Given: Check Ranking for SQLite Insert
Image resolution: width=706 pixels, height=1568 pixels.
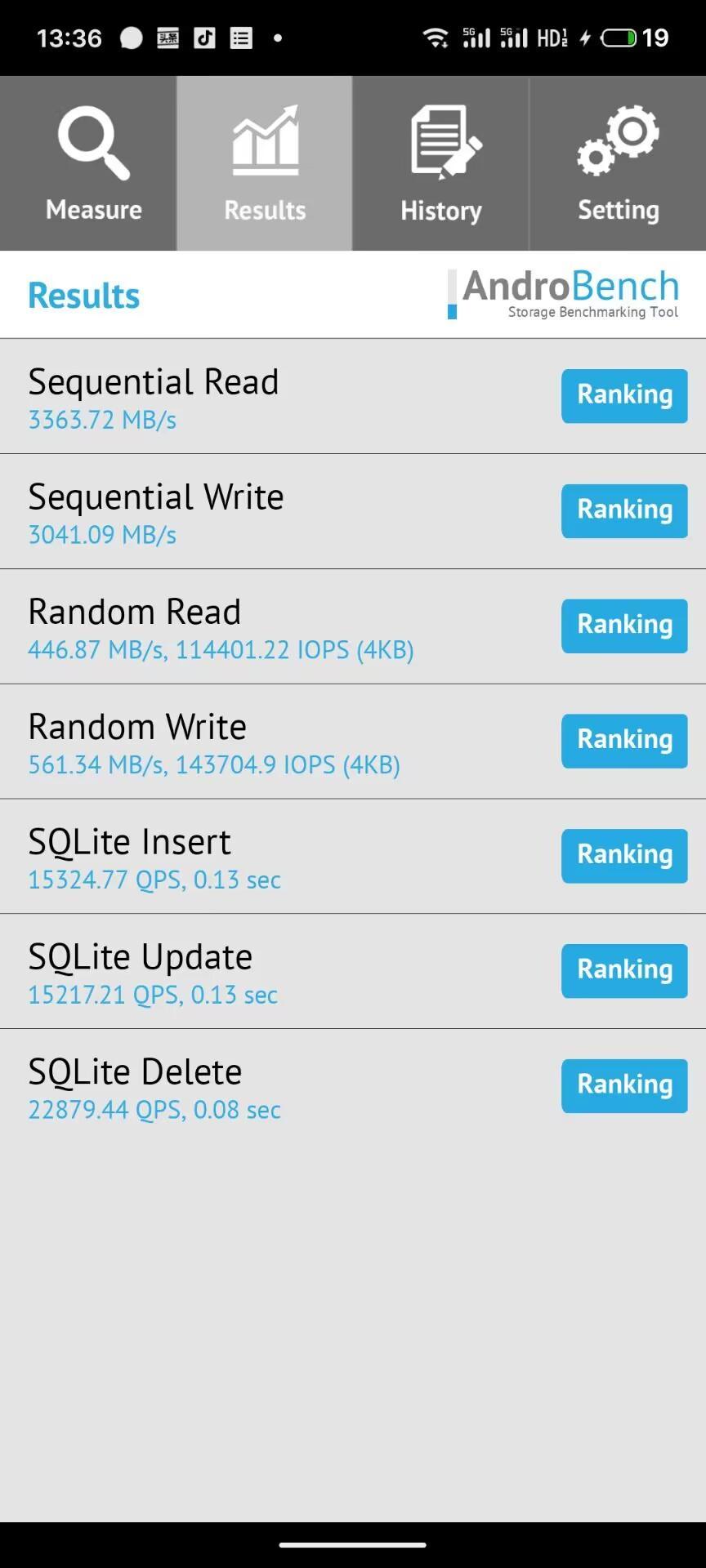Looking at the screenshot, I should point(624,856).
